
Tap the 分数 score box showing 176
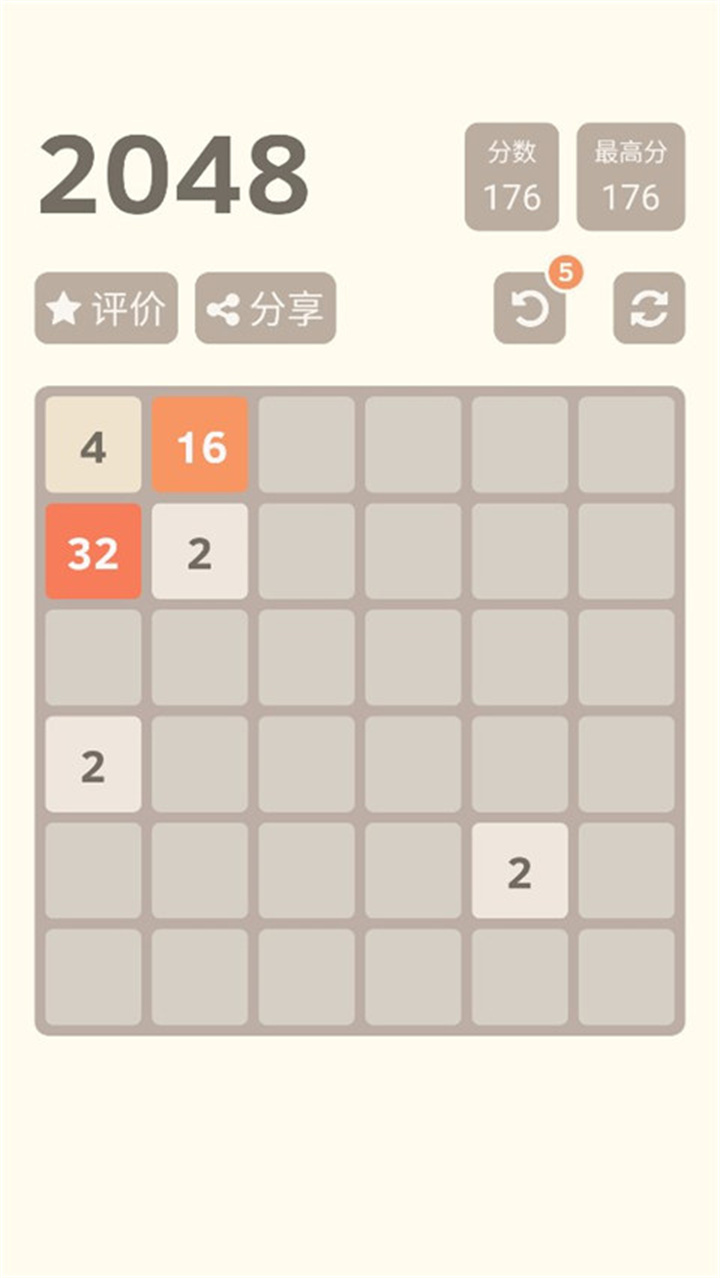pyautogui.click(x=512, y=176)
